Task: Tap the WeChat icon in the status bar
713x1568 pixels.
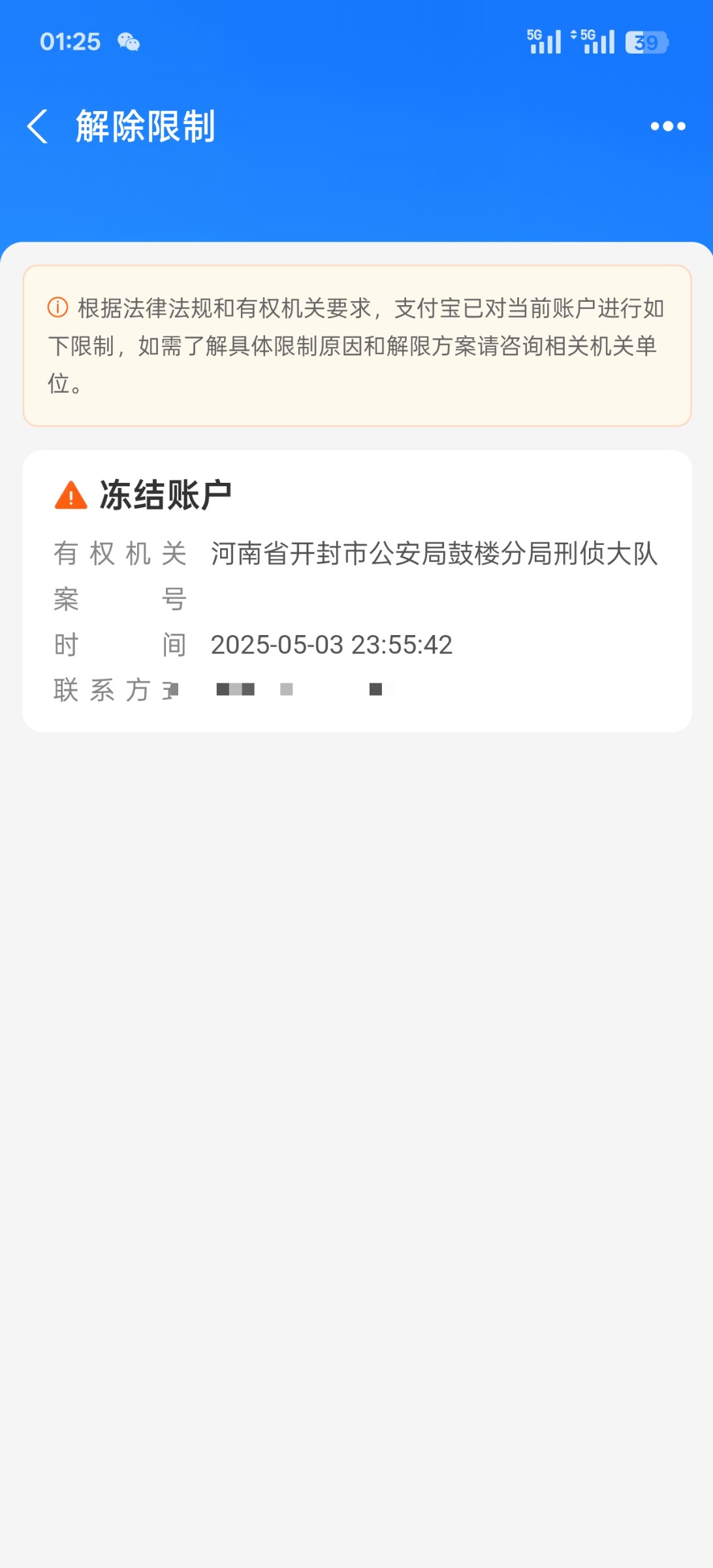Action: pos(128,43)
